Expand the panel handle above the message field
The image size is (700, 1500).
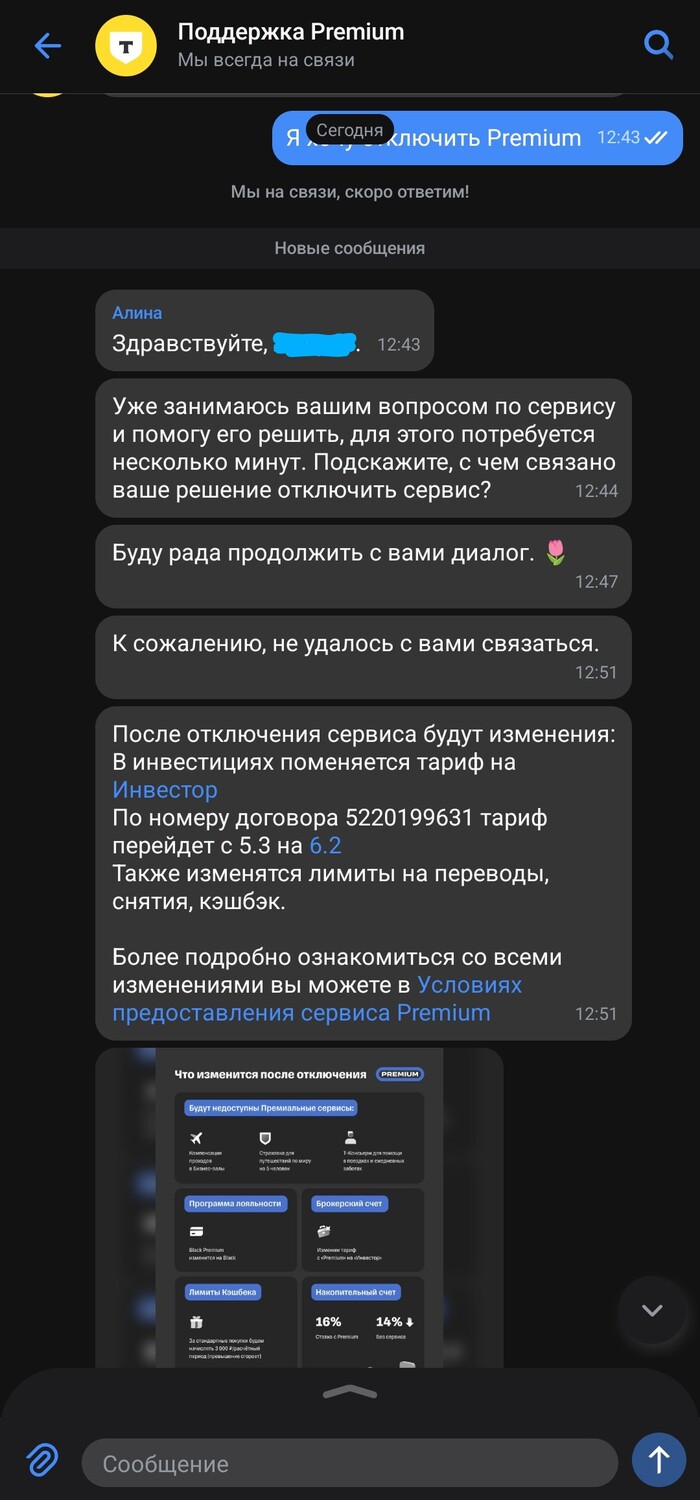coord(349,1392)
